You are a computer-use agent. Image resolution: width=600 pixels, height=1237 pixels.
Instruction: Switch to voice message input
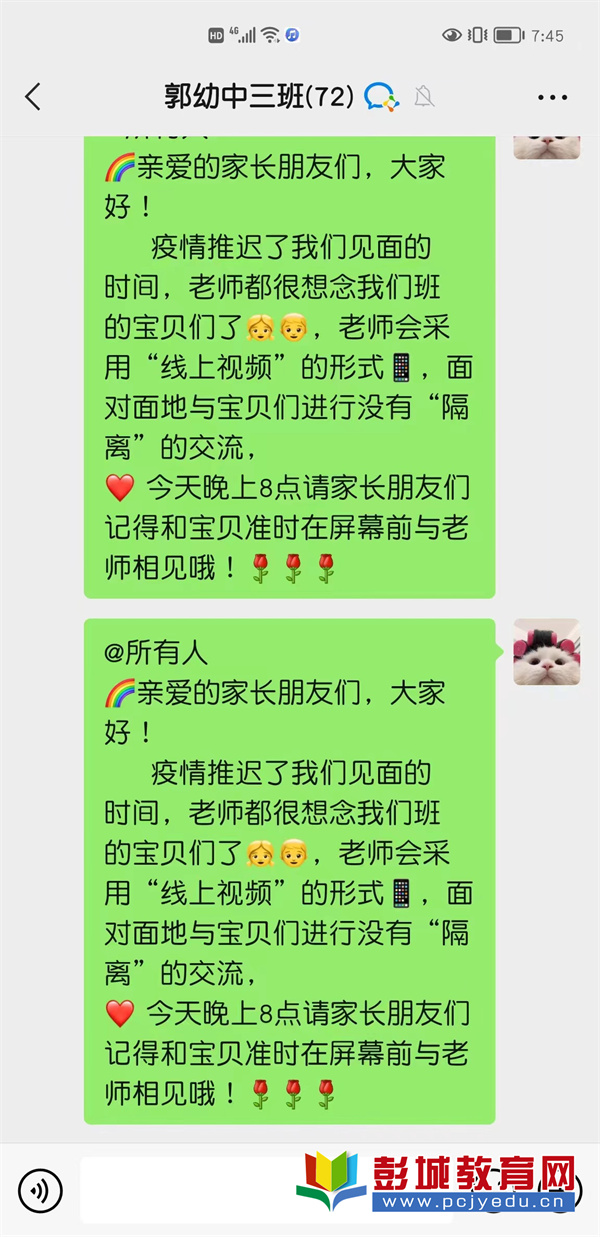coord(40,1190)
